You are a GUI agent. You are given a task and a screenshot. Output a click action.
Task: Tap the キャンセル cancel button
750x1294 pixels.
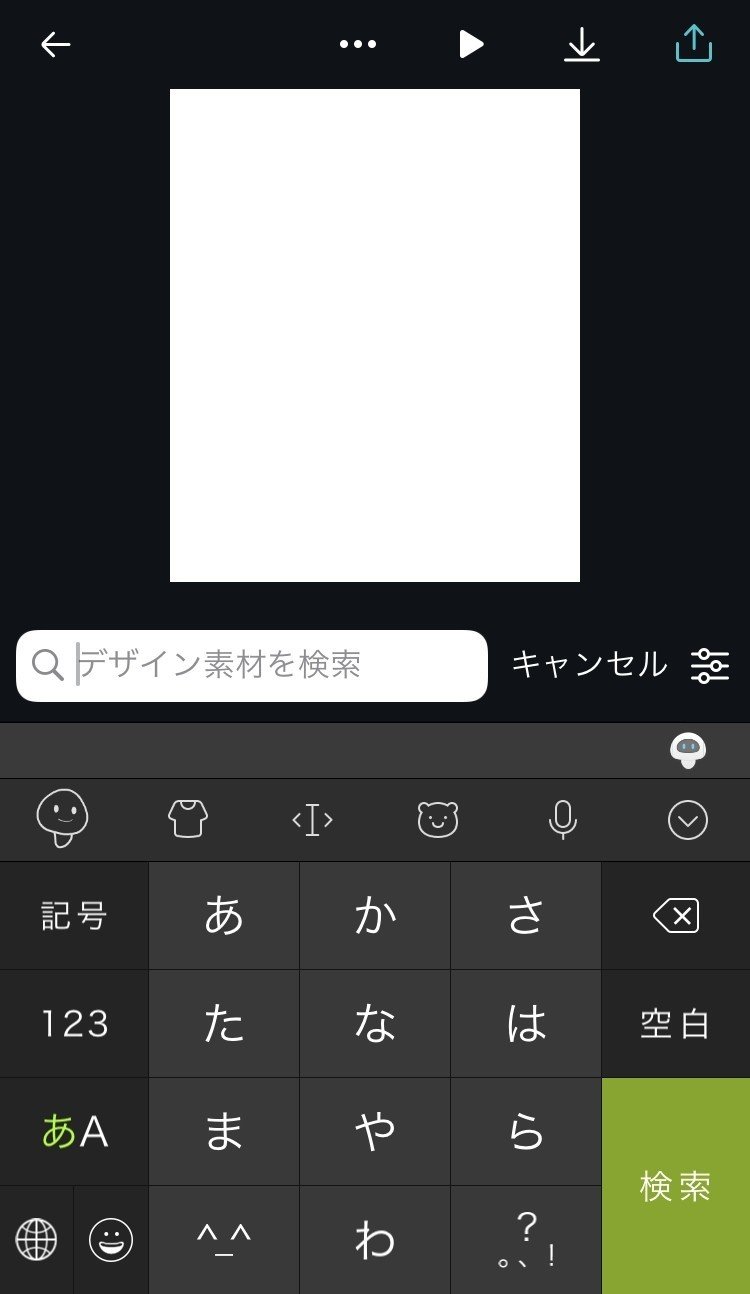(x=590, y=665)
